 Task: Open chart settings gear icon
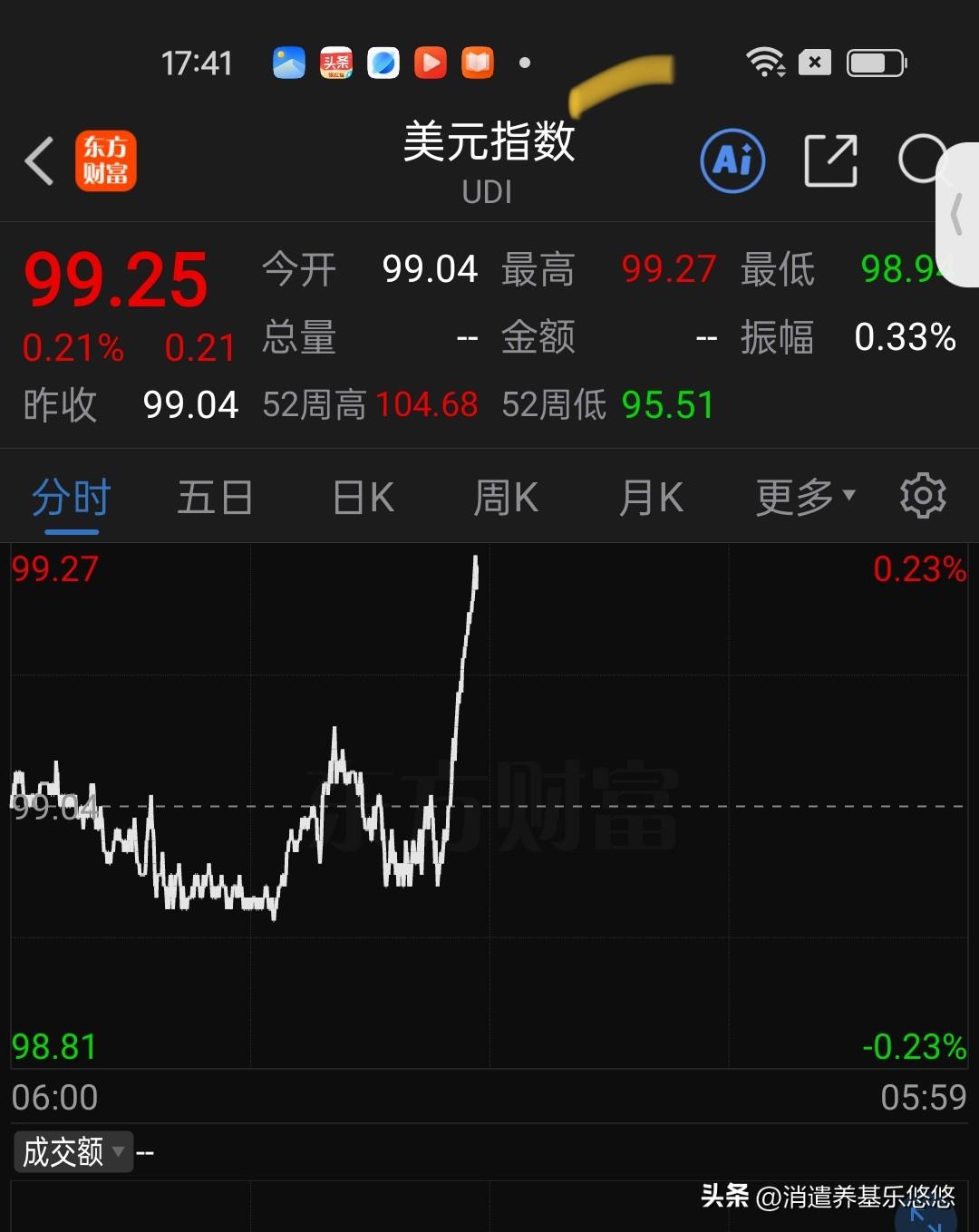tap(923, 497)
